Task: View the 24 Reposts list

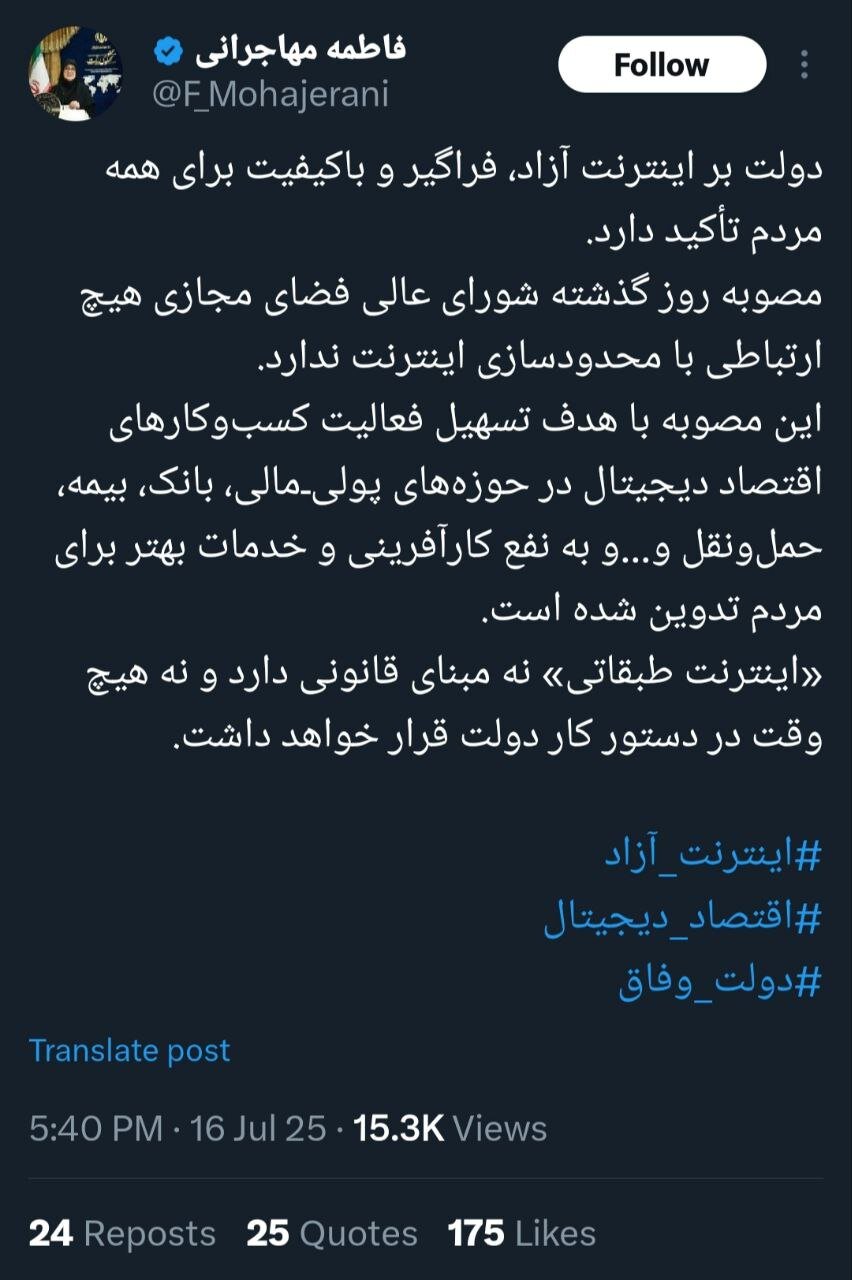Action: click(122, 1234)
